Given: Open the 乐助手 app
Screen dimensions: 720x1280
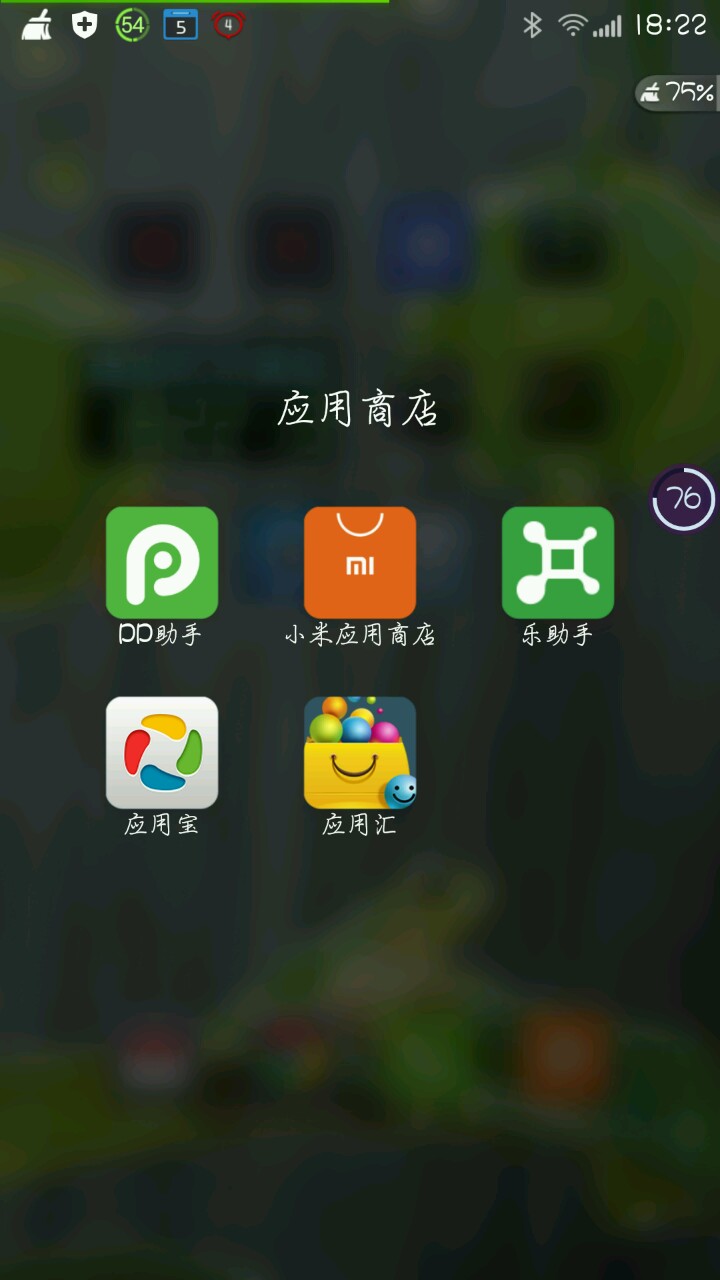Looking at the screenshot, I should pyautogui.click(x=558, y=563).
